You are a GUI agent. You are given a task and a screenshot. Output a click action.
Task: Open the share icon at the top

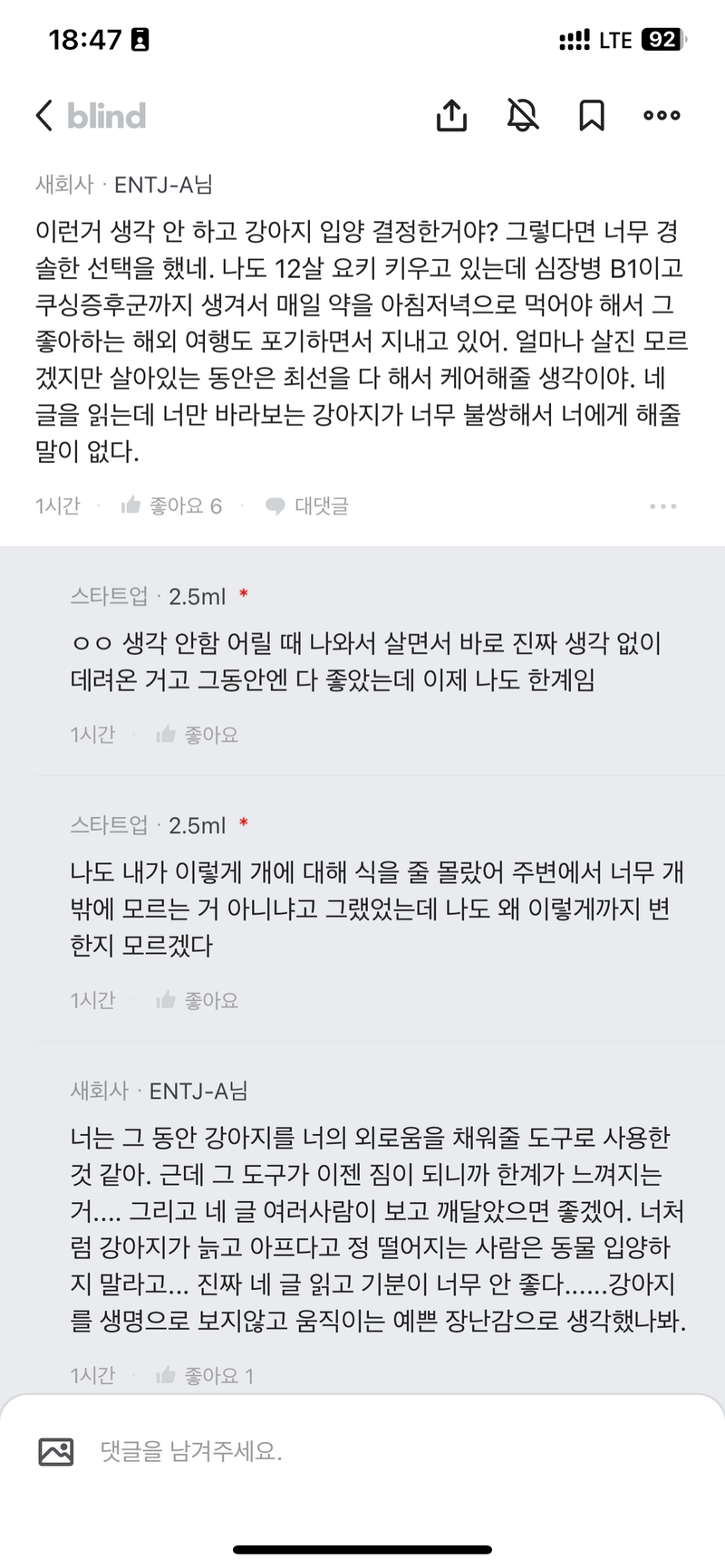[x=451, y=115]
